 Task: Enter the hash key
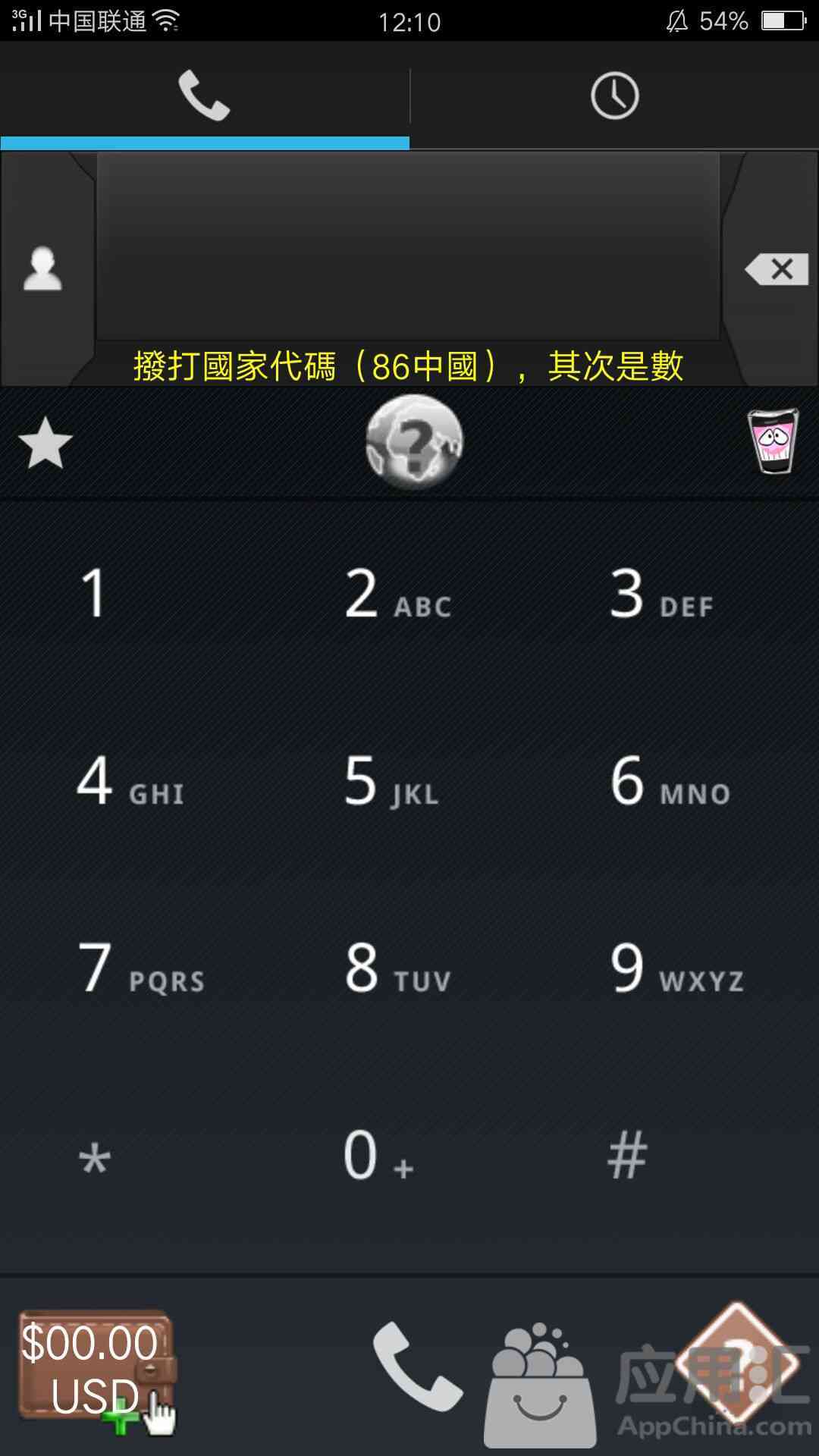(627, 1156)
